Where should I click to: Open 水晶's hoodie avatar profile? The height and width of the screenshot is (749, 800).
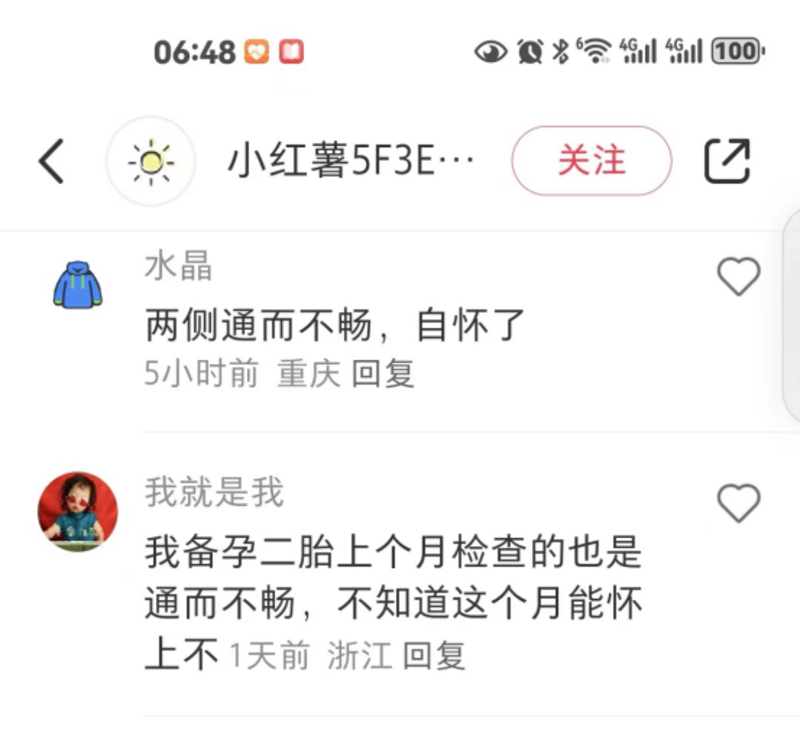coord(77,284)
